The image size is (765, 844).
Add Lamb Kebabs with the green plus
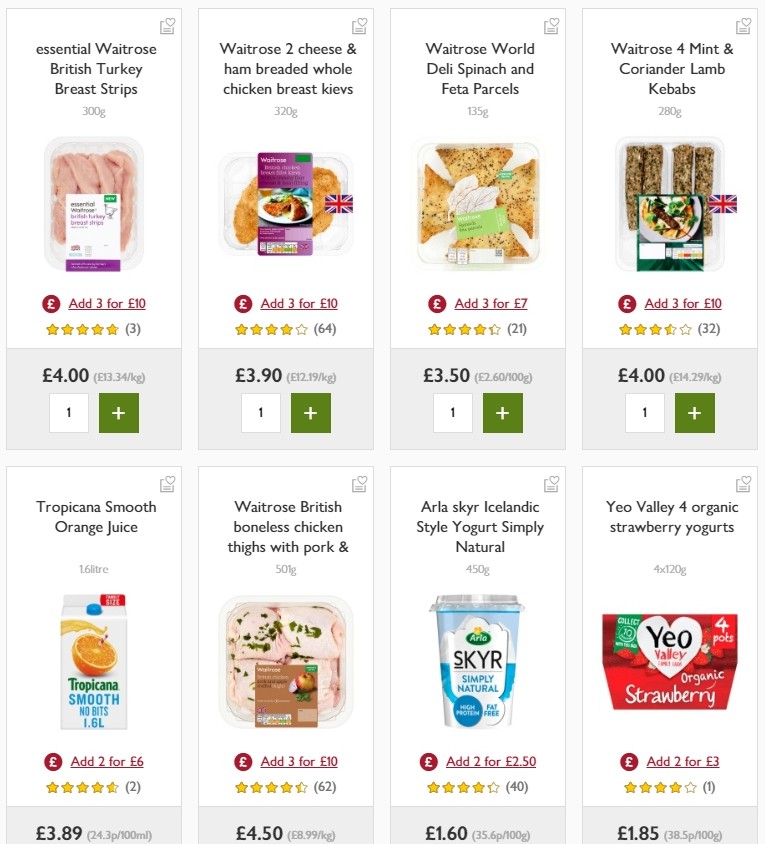[695, 412]
